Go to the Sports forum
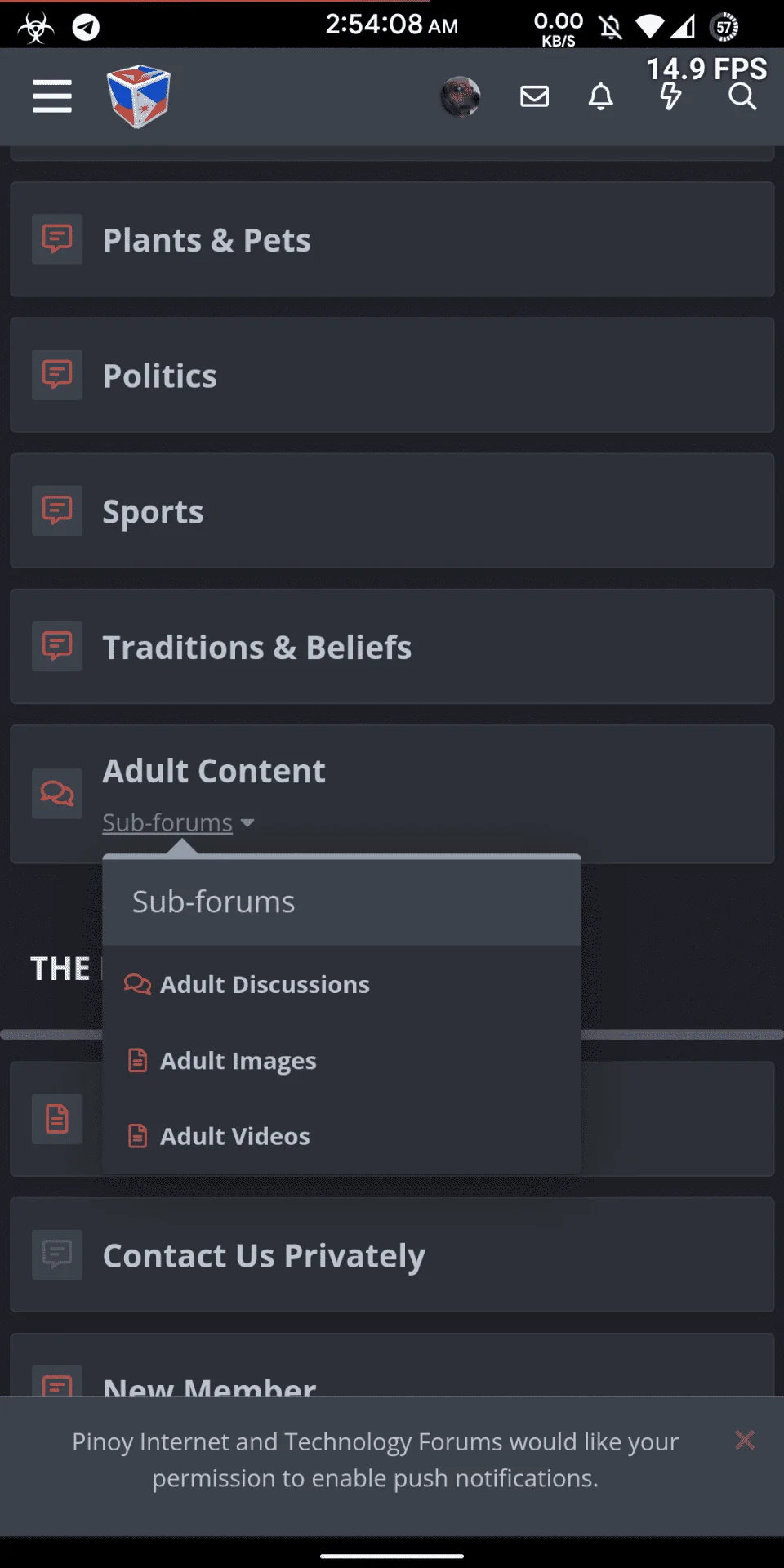This screenshot has width=784, height=1568. (x=153, y=511)
